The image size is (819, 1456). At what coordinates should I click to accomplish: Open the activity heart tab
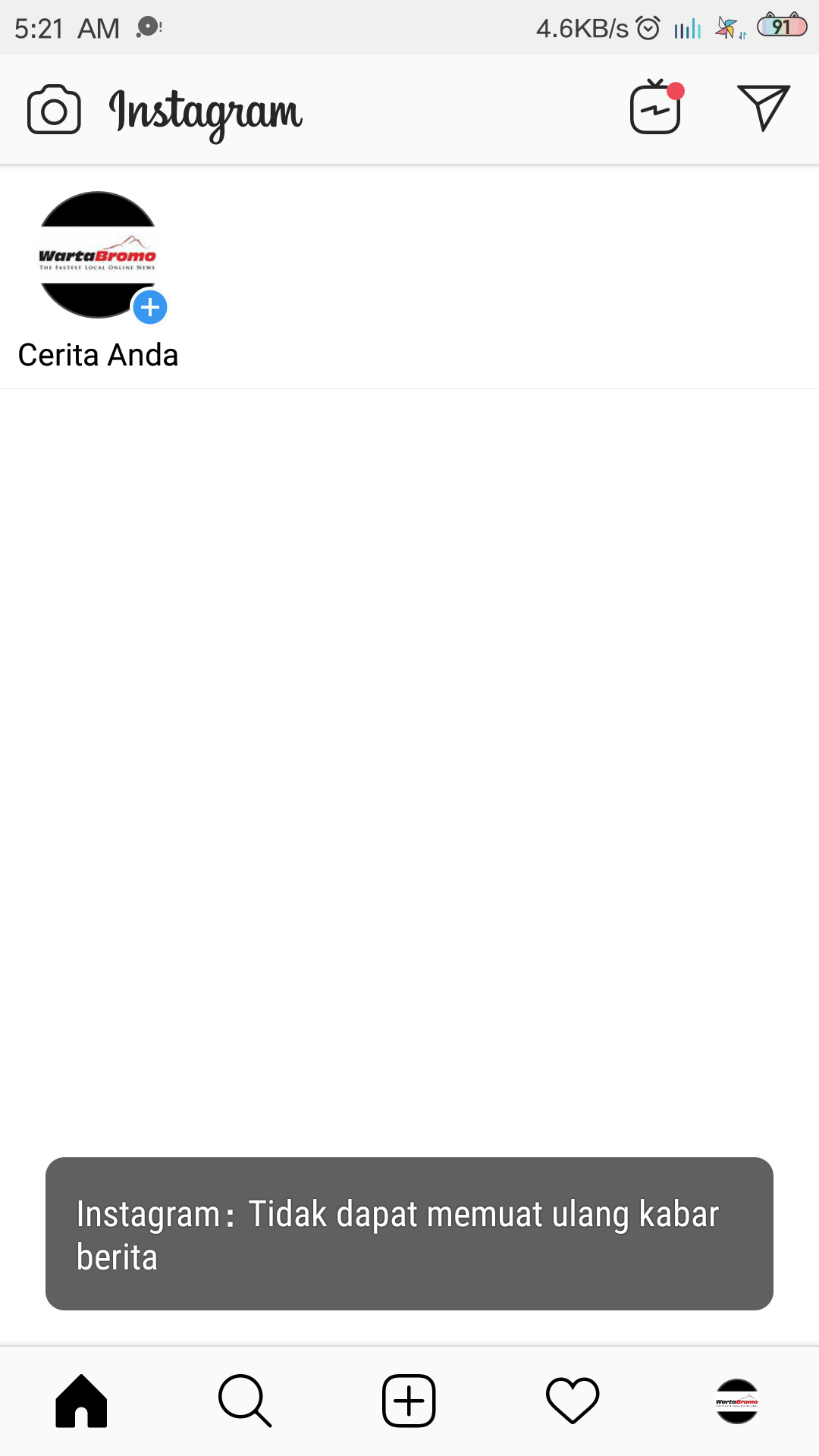point(573,1401)
